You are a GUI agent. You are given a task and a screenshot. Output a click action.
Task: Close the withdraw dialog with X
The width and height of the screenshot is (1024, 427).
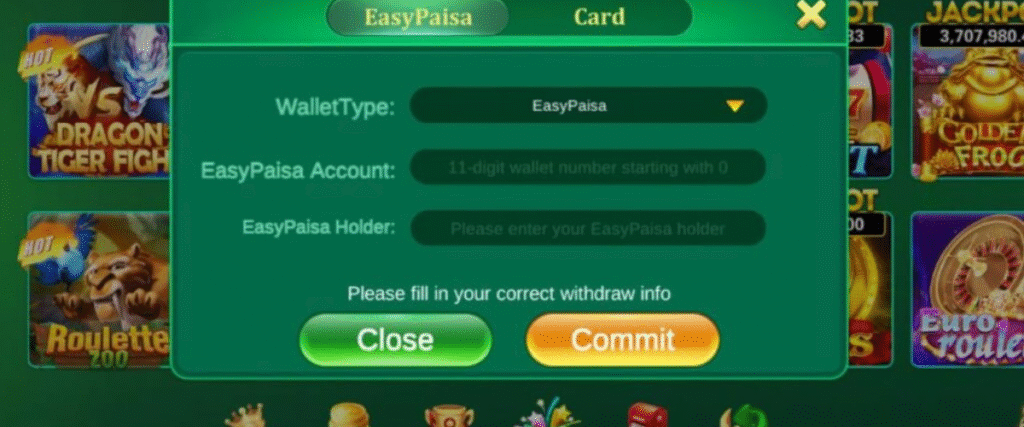(x=811, y=14)
